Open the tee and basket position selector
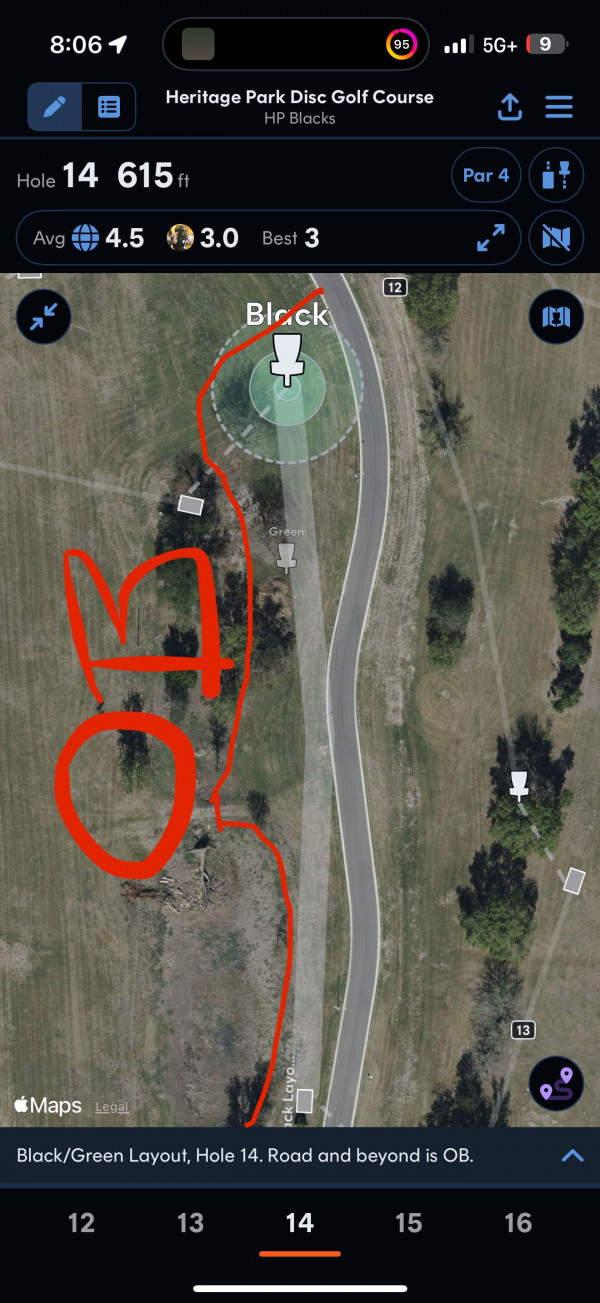This screenshot has height=1303, width=600. click(555, 176)
